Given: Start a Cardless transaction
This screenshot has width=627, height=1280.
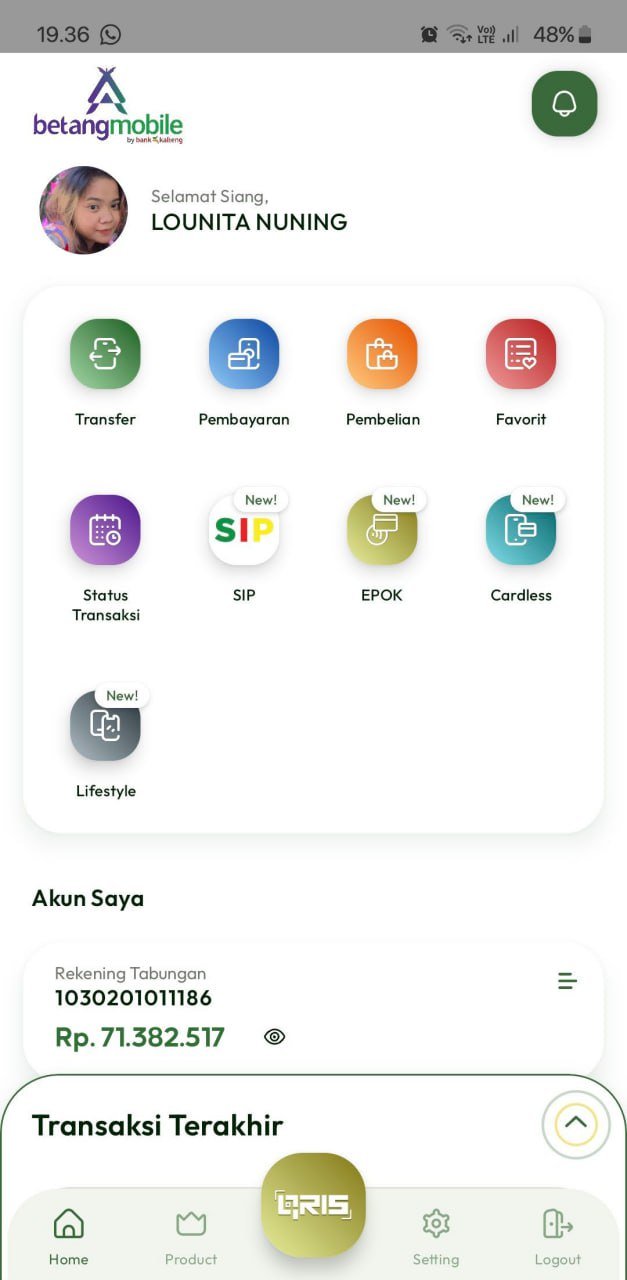Looking at the screenshot, I should (521, 530).
